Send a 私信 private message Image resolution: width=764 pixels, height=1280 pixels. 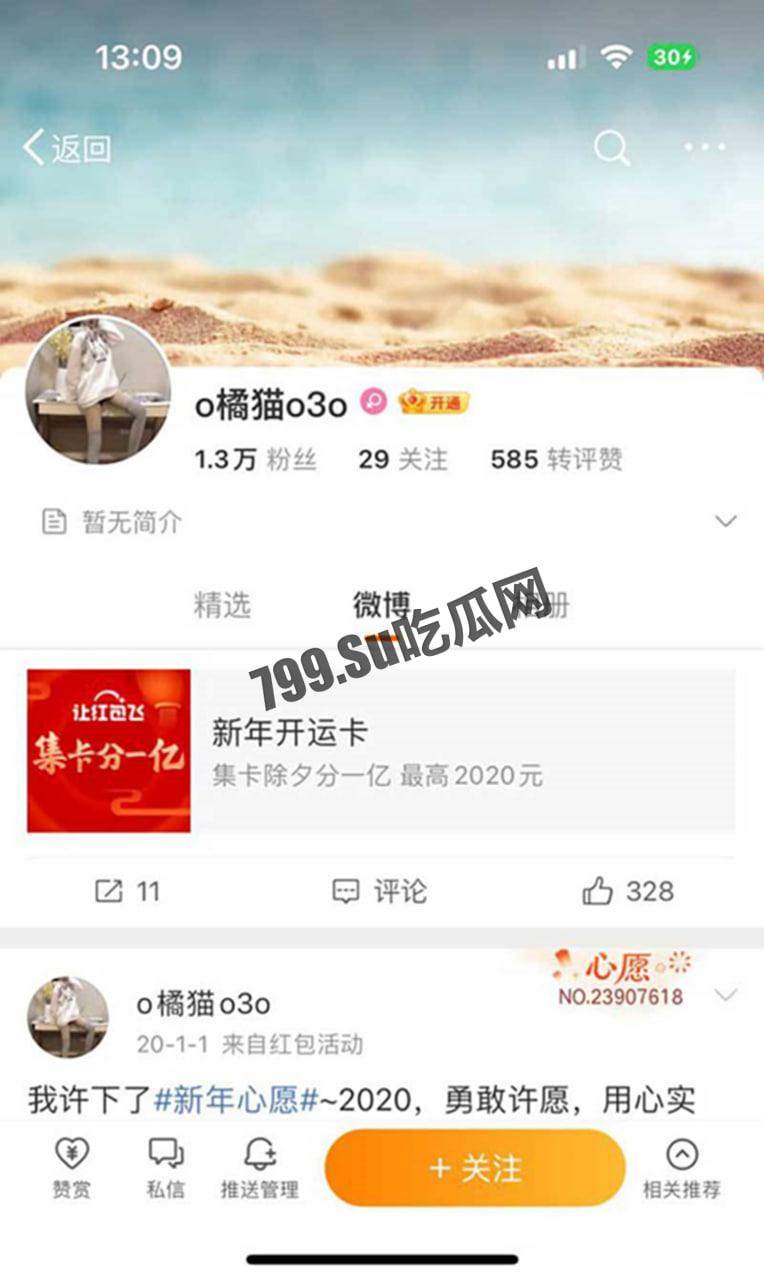coord(166,1168)
